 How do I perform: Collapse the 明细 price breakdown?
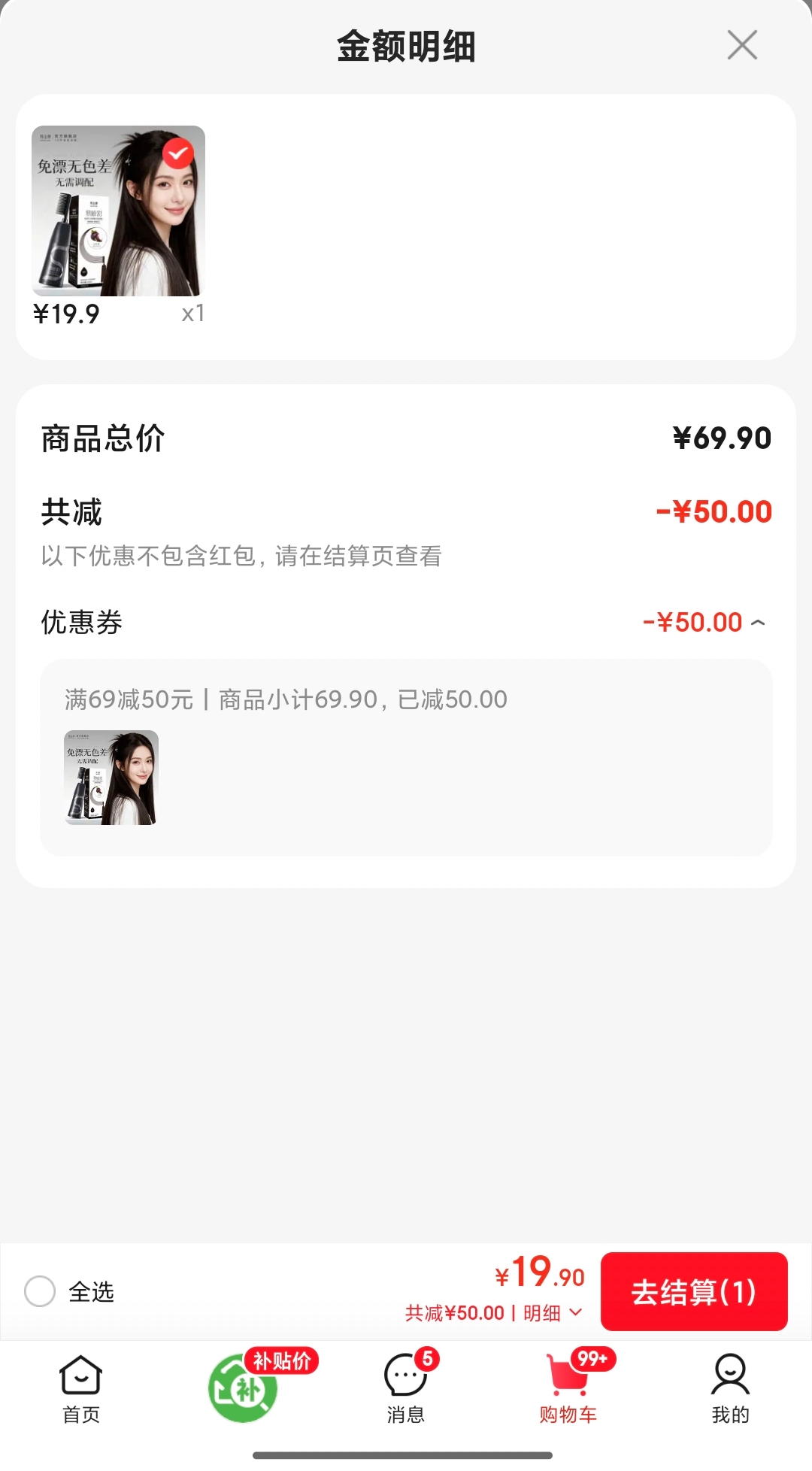pyautogui.click(x=553, y=1313)
